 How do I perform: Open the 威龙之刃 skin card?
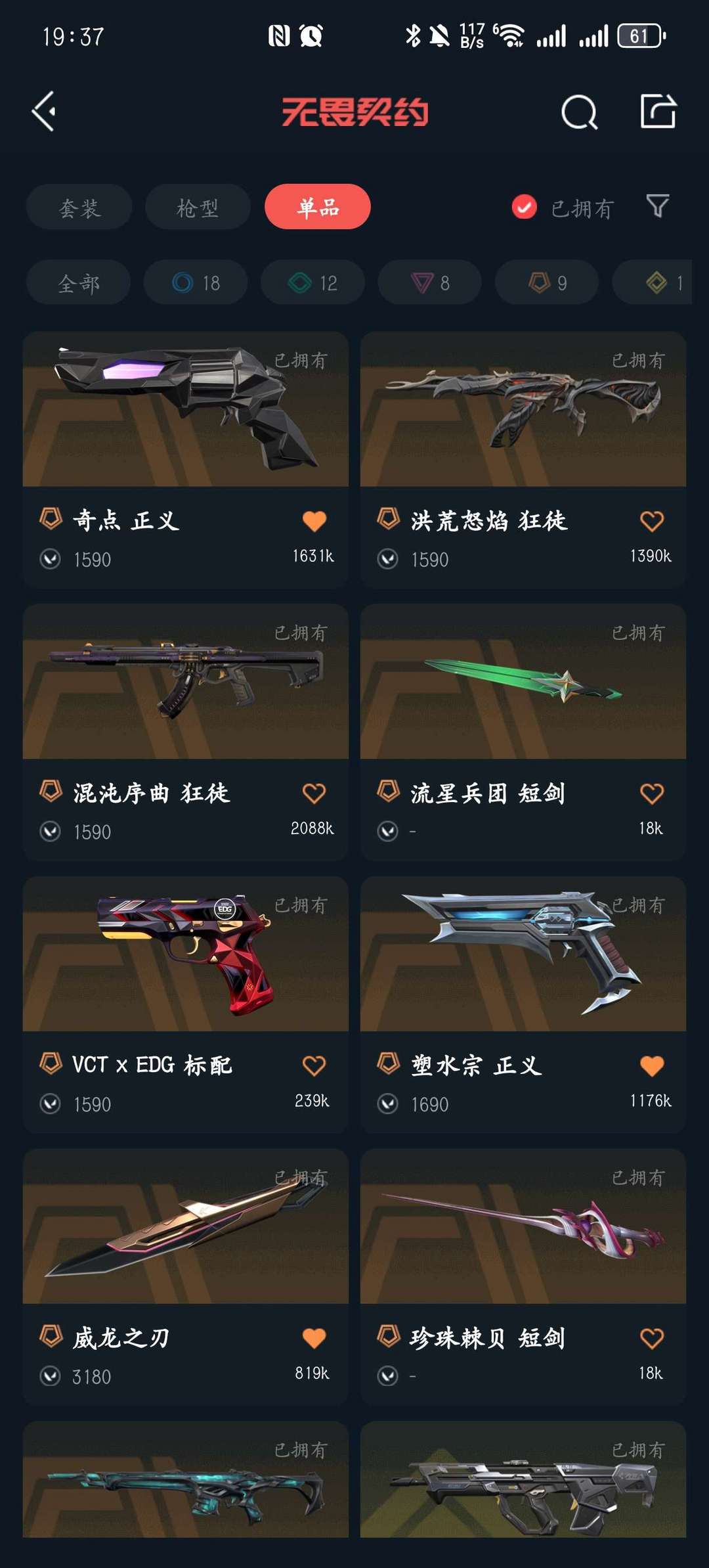(x=186, y=1278)
